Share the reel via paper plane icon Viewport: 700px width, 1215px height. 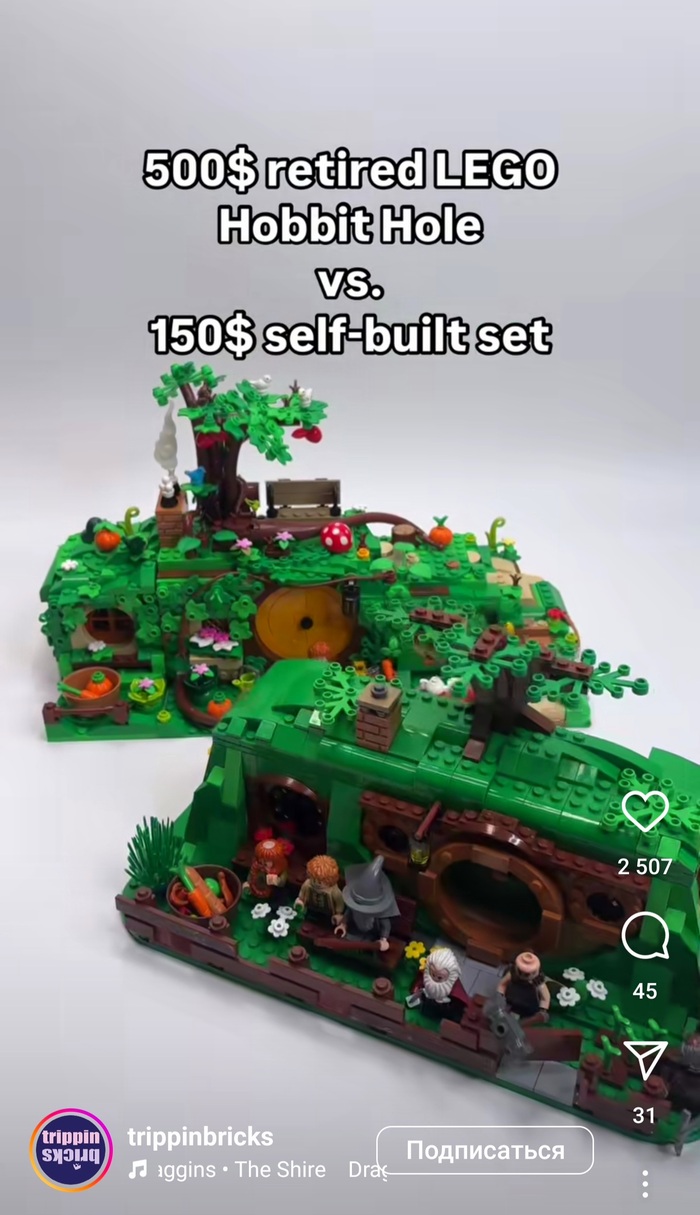click(645, 1060)
